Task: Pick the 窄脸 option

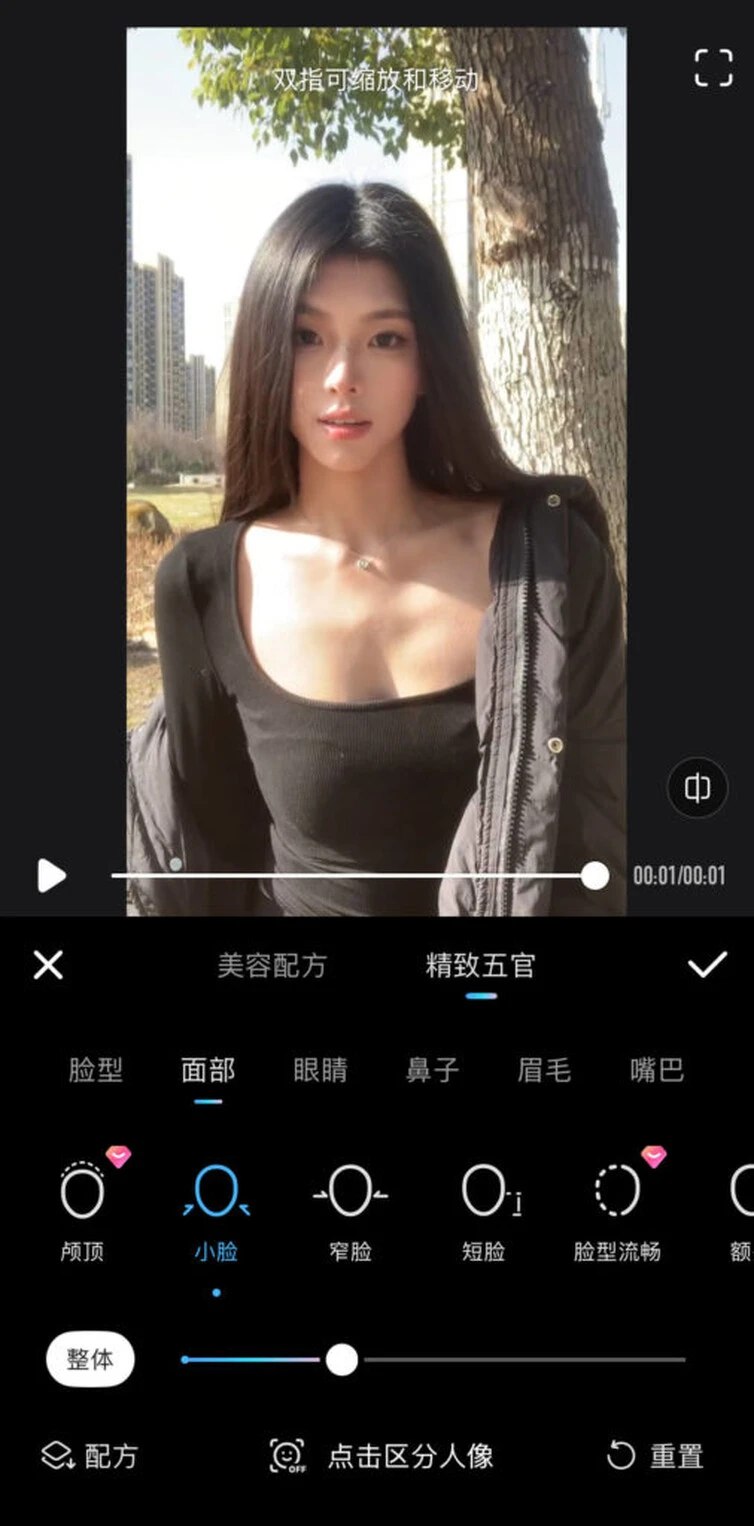Action: (350, 1207)
